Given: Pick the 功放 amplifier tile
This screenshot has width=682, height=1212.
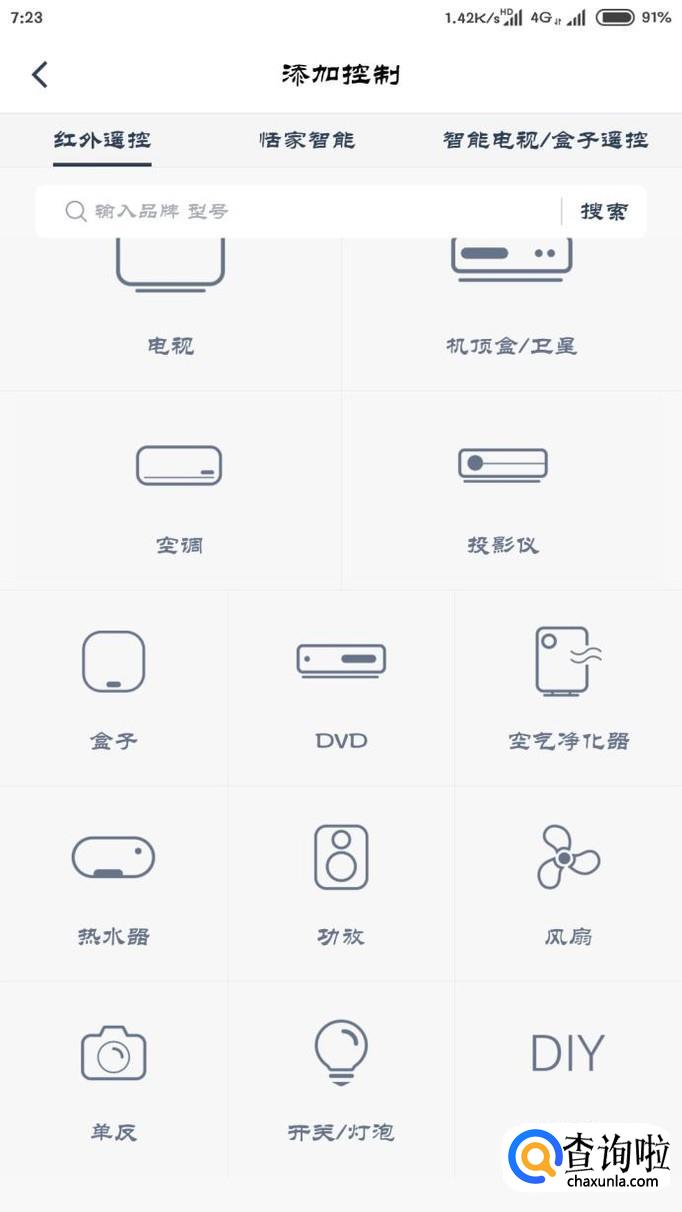Looking at the screenshot, I should [341, 884].
